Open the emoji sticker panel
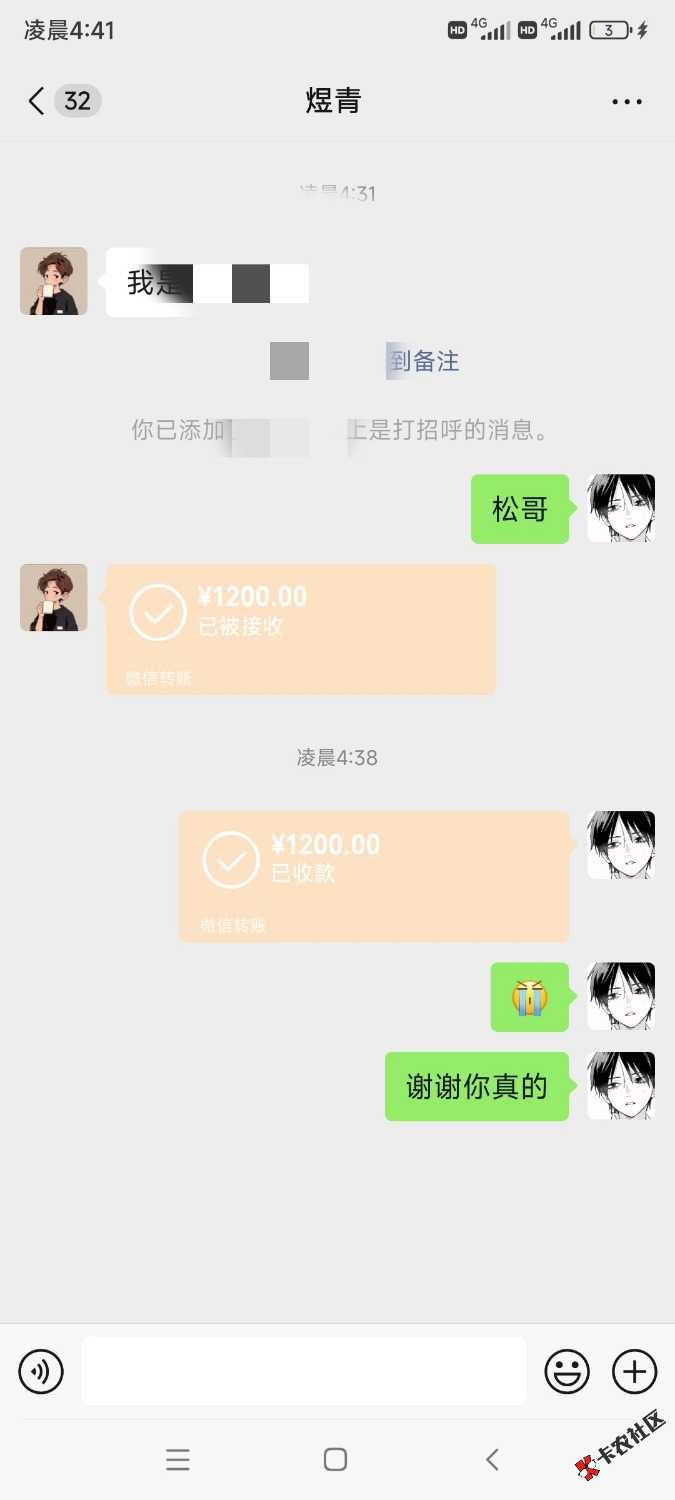 [x=567, y=1371]
